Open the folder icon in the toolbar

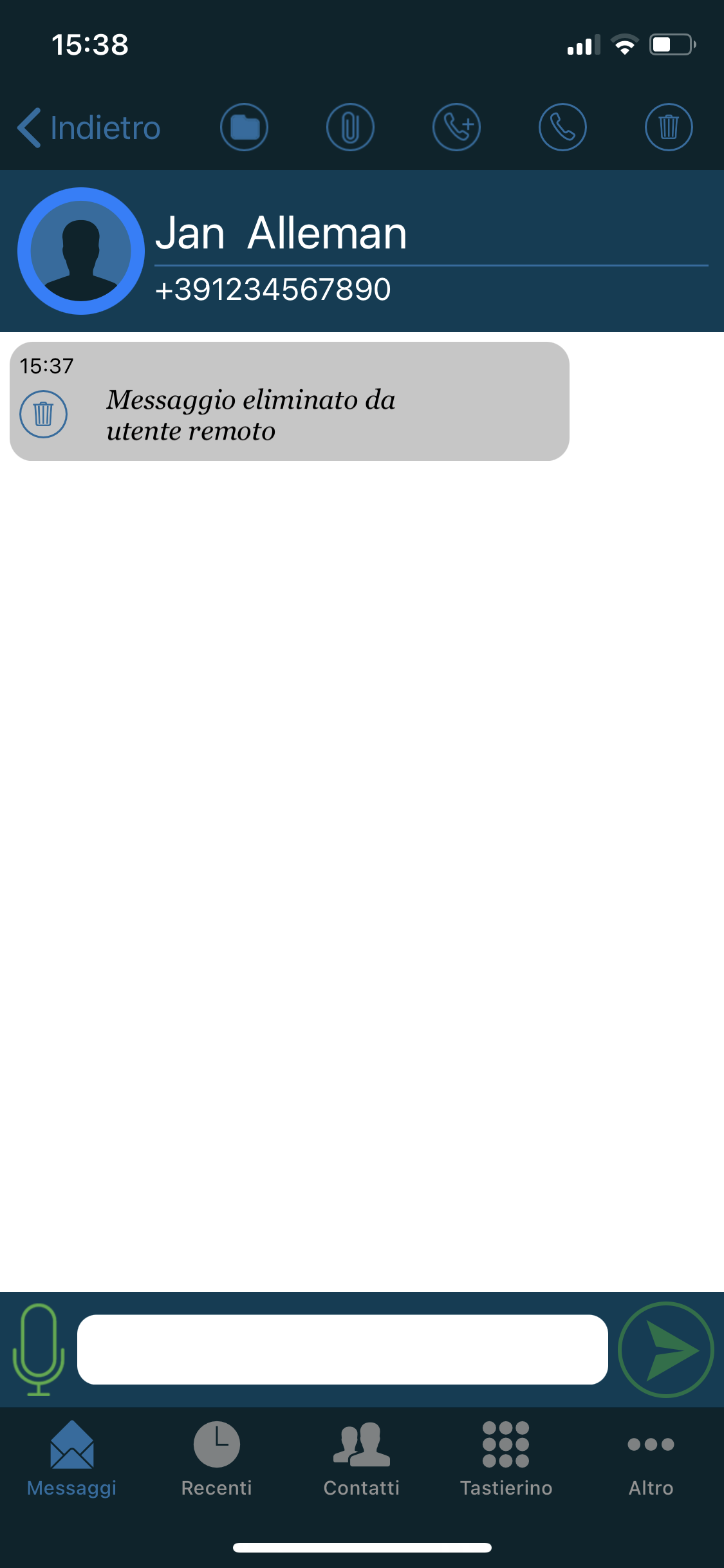click(x=244, y=127)
